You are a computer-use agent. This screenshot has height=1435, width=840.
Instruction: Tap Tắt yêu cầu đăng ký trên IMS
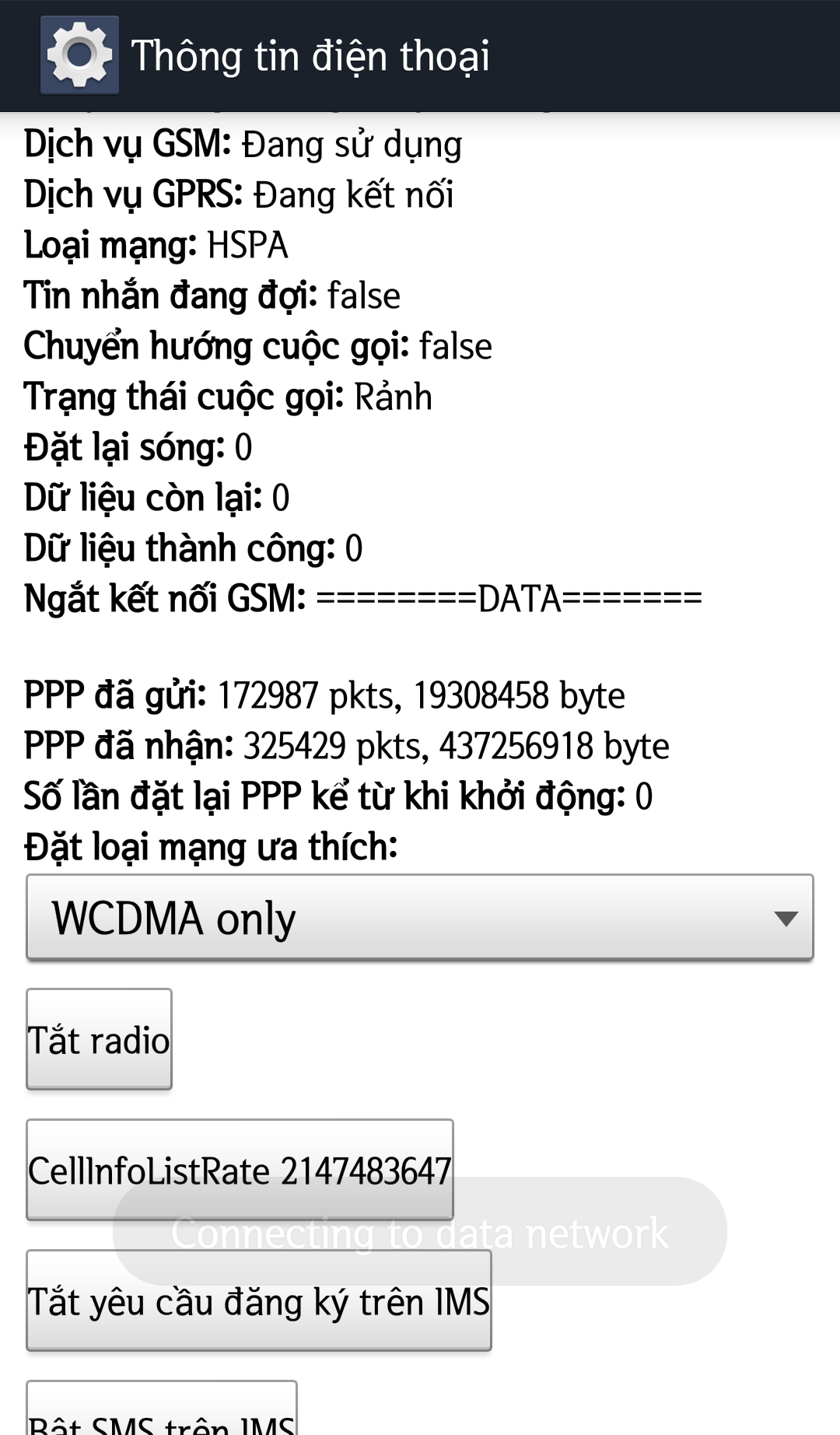point(258,1300)
